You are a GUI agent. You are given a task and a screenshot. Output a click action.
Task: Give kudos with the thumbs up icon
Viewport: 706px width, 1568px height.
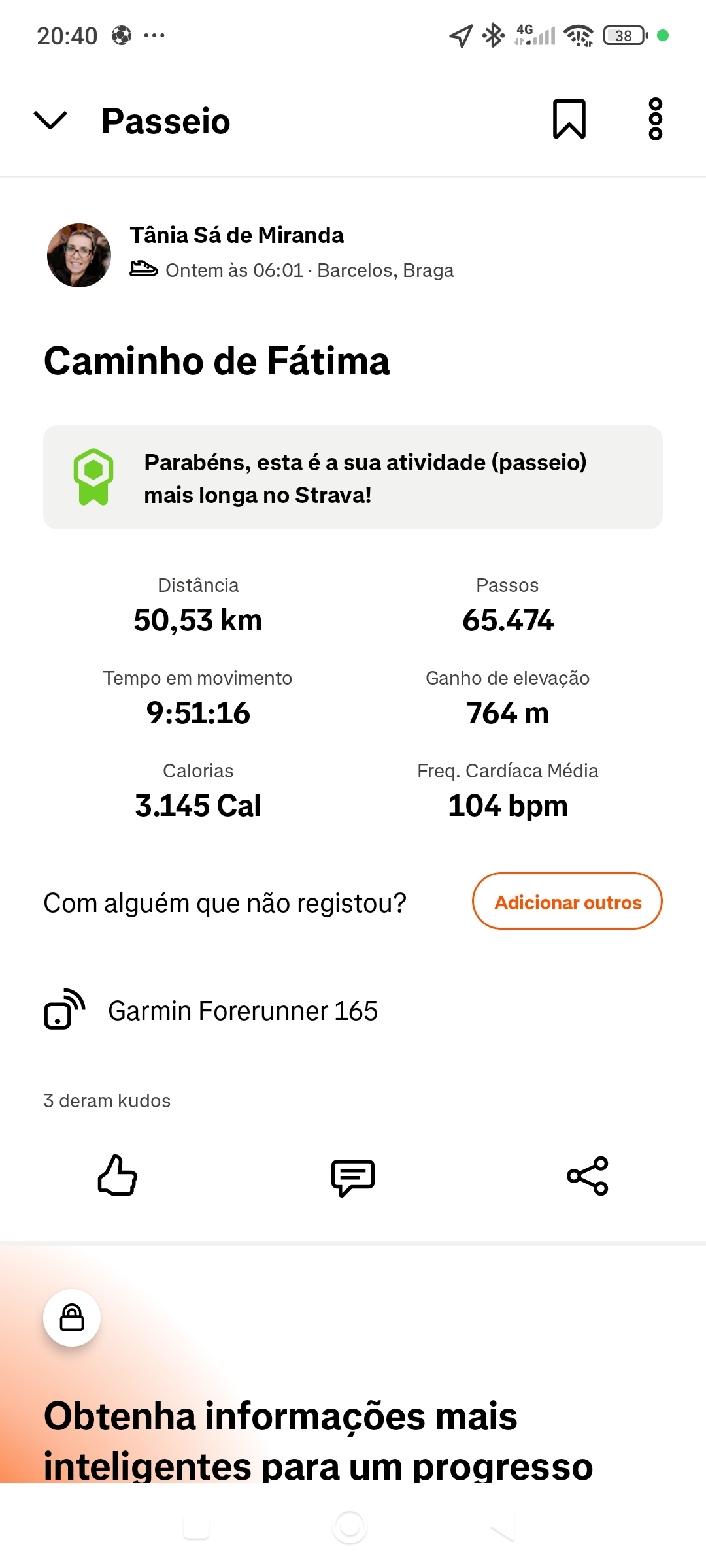point(118,1176)
